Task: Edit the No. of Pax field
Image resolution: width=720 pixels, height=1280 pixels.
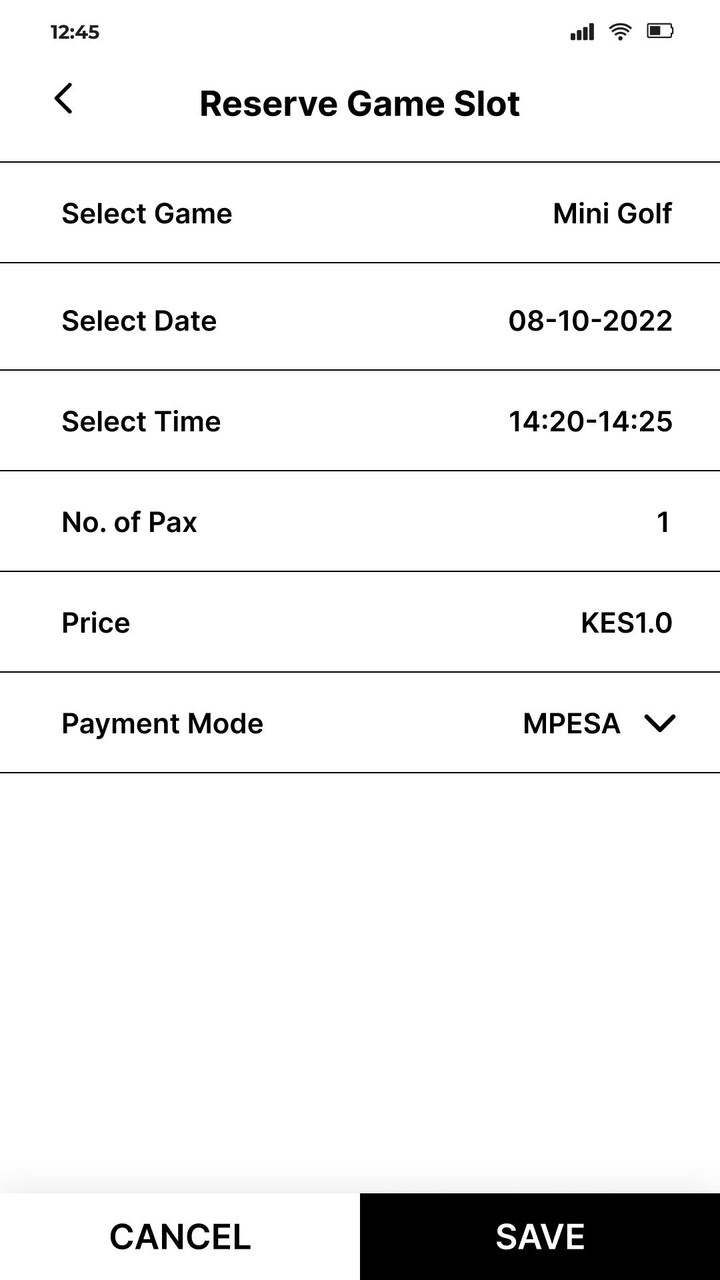Action: 360,522
